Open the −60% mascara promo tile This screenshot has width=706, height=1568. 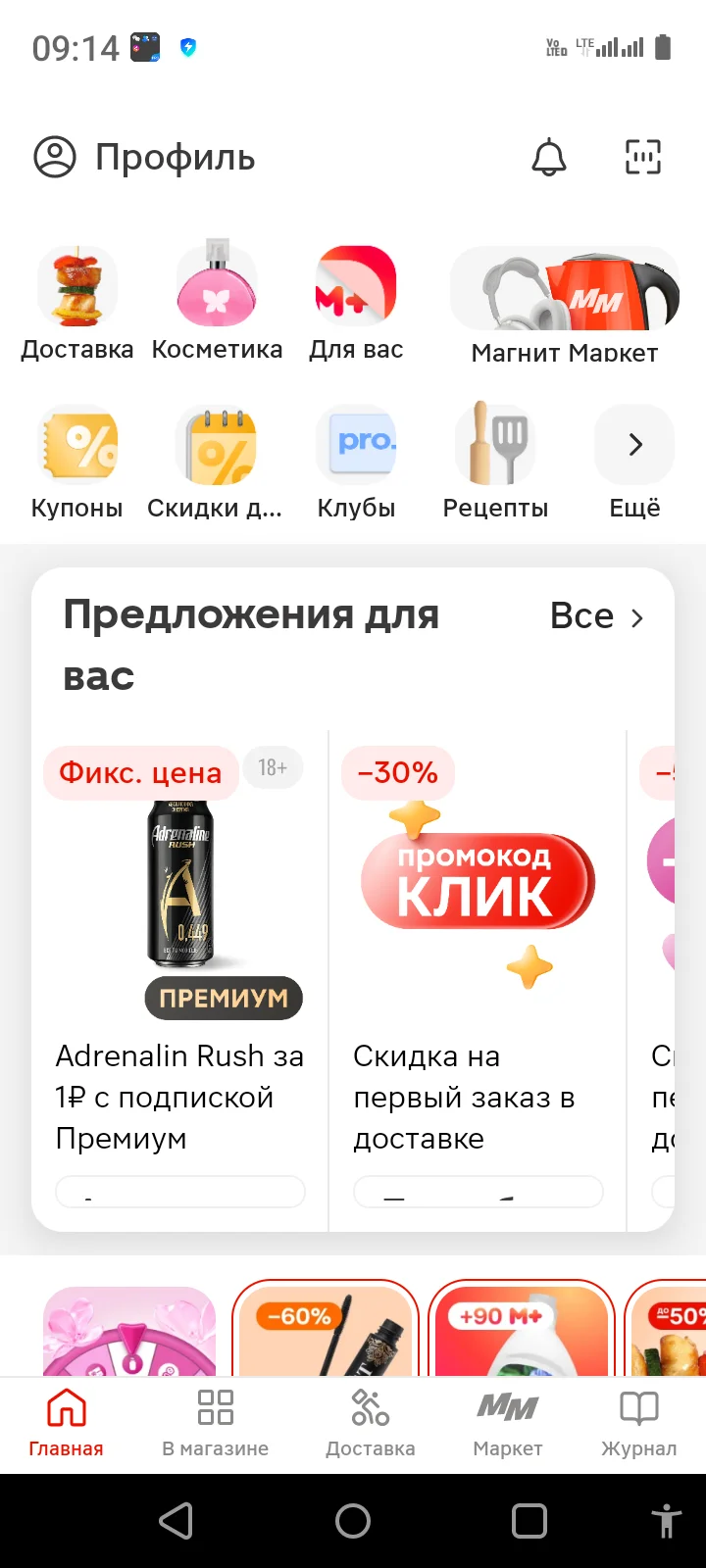(x=326, y=1329)
